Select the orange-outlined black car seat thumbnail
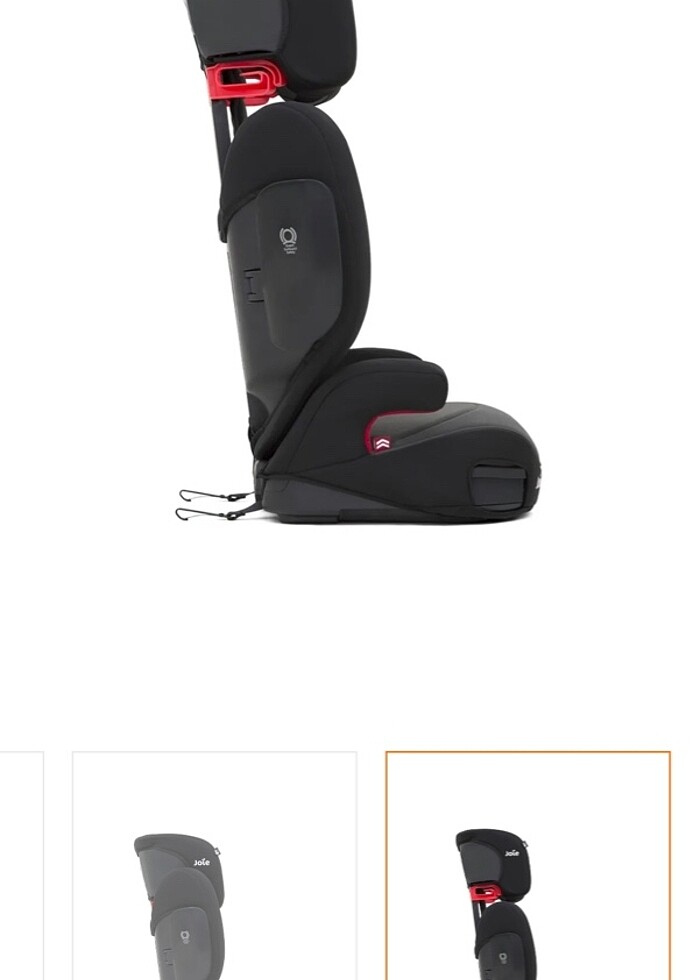Viewport: 700px width, 980px height. click(528, 866)
